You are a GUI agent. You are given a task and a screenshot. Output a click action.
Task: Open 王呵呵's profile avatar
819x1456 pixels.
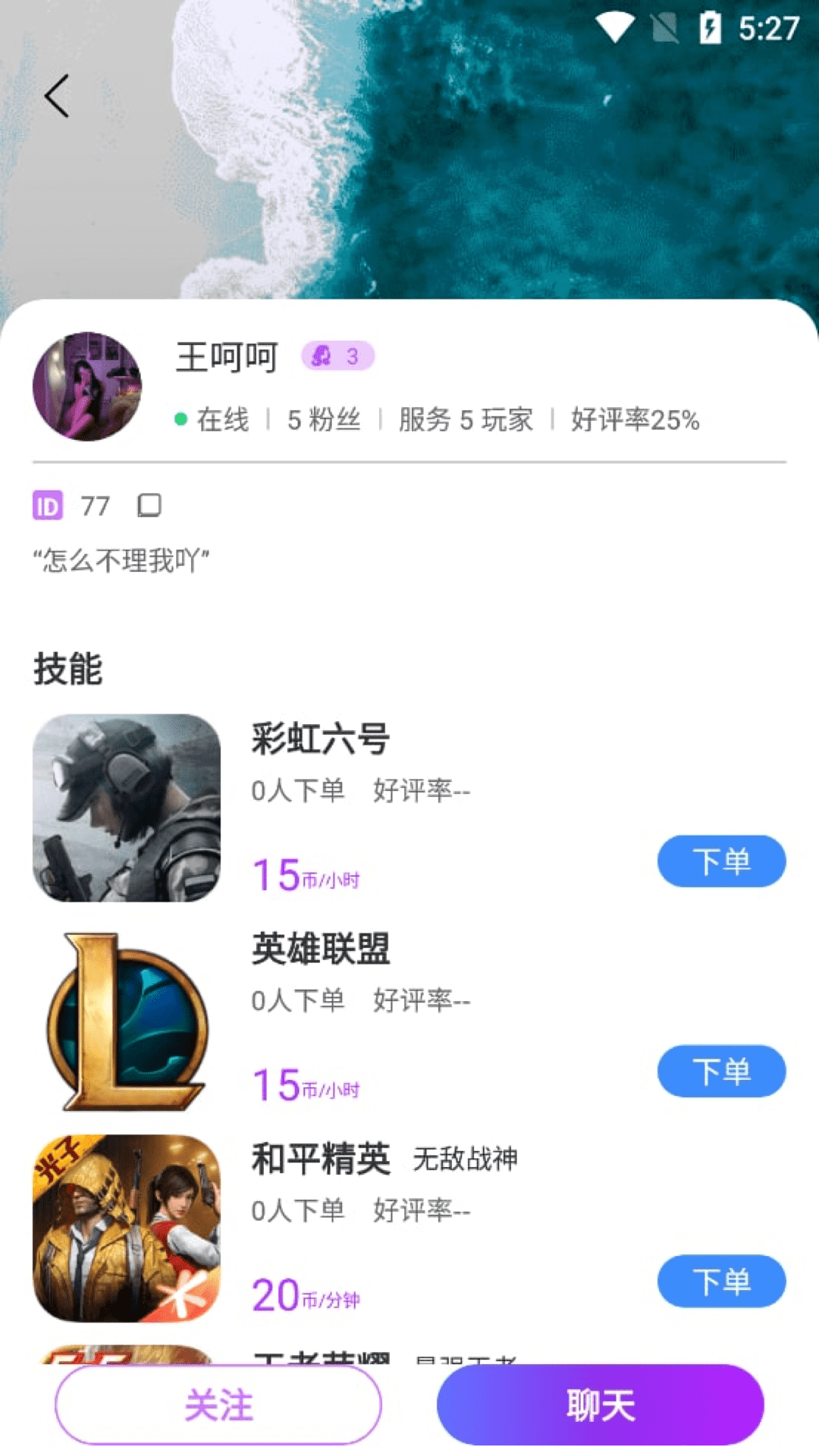point(87,386)
